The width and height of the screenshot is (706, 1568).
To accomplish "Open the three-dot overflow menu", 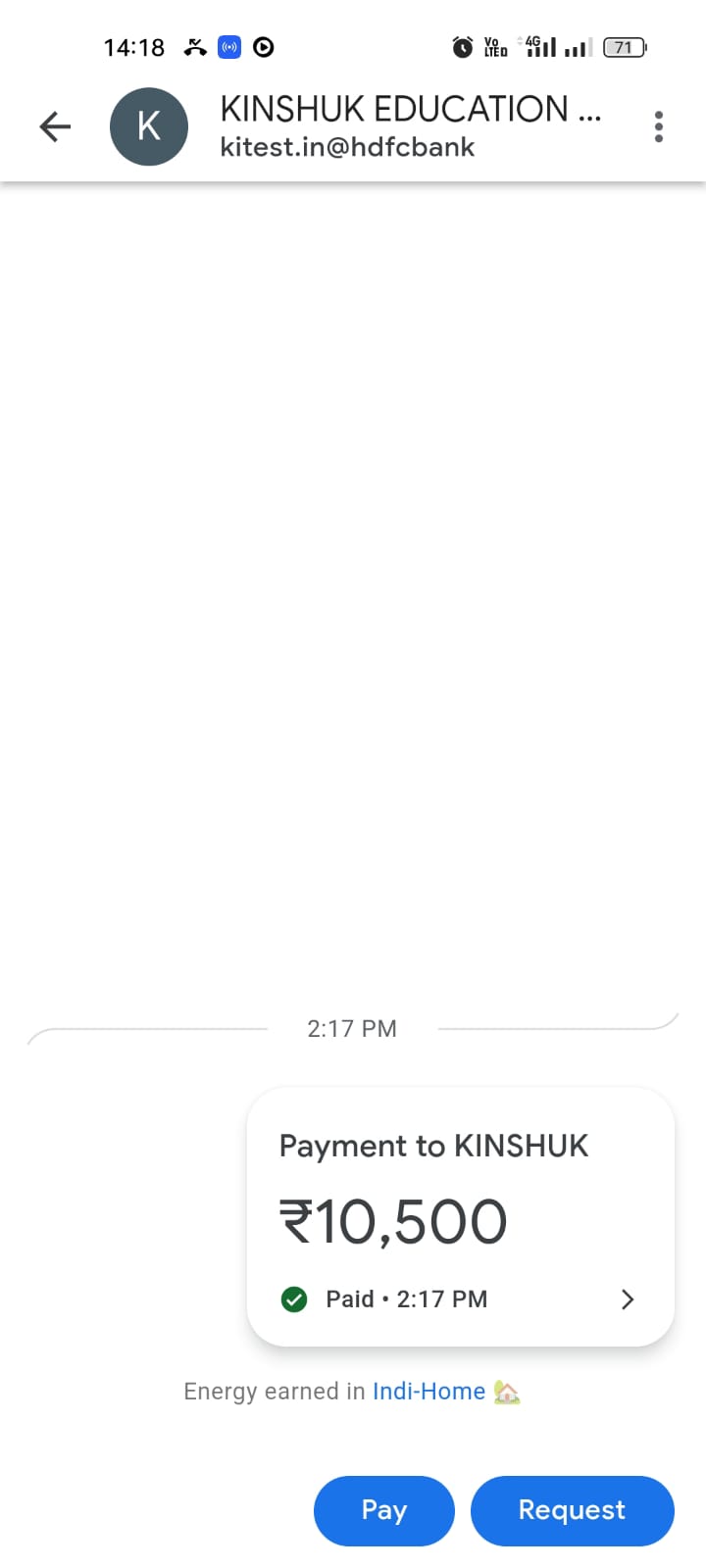I will coord(658,126).
